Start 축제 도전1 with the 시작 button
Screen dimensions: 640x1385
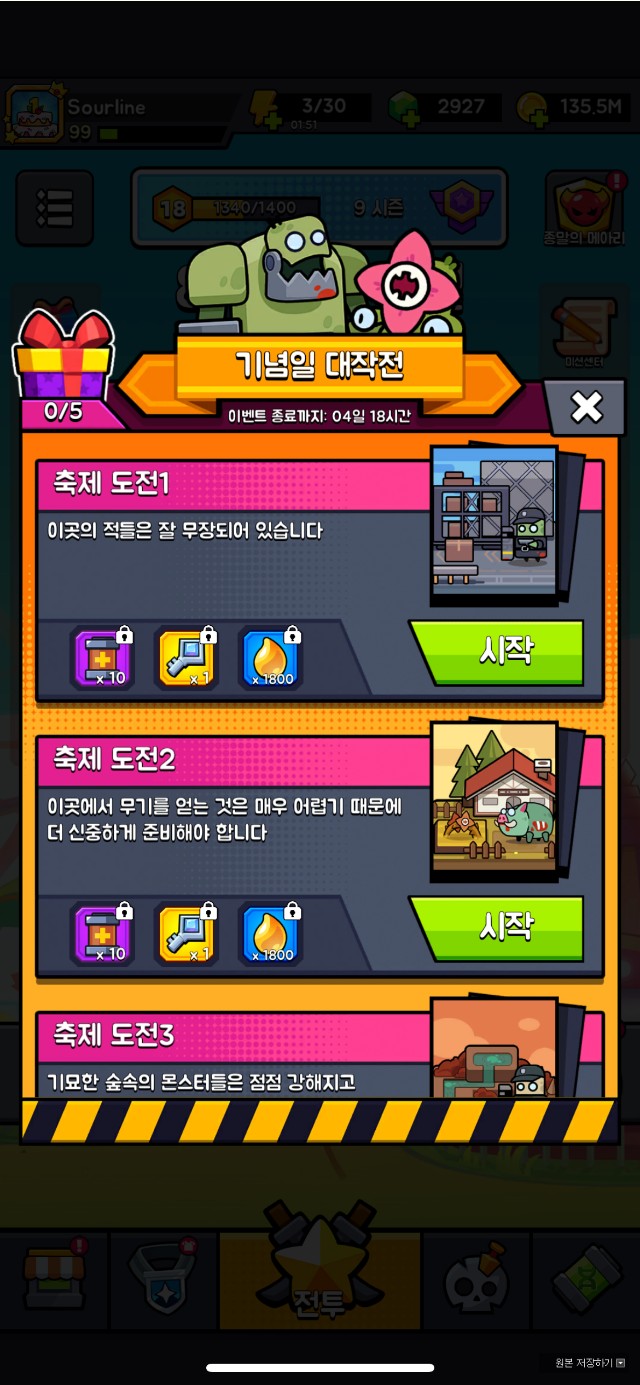pos(498,652)
